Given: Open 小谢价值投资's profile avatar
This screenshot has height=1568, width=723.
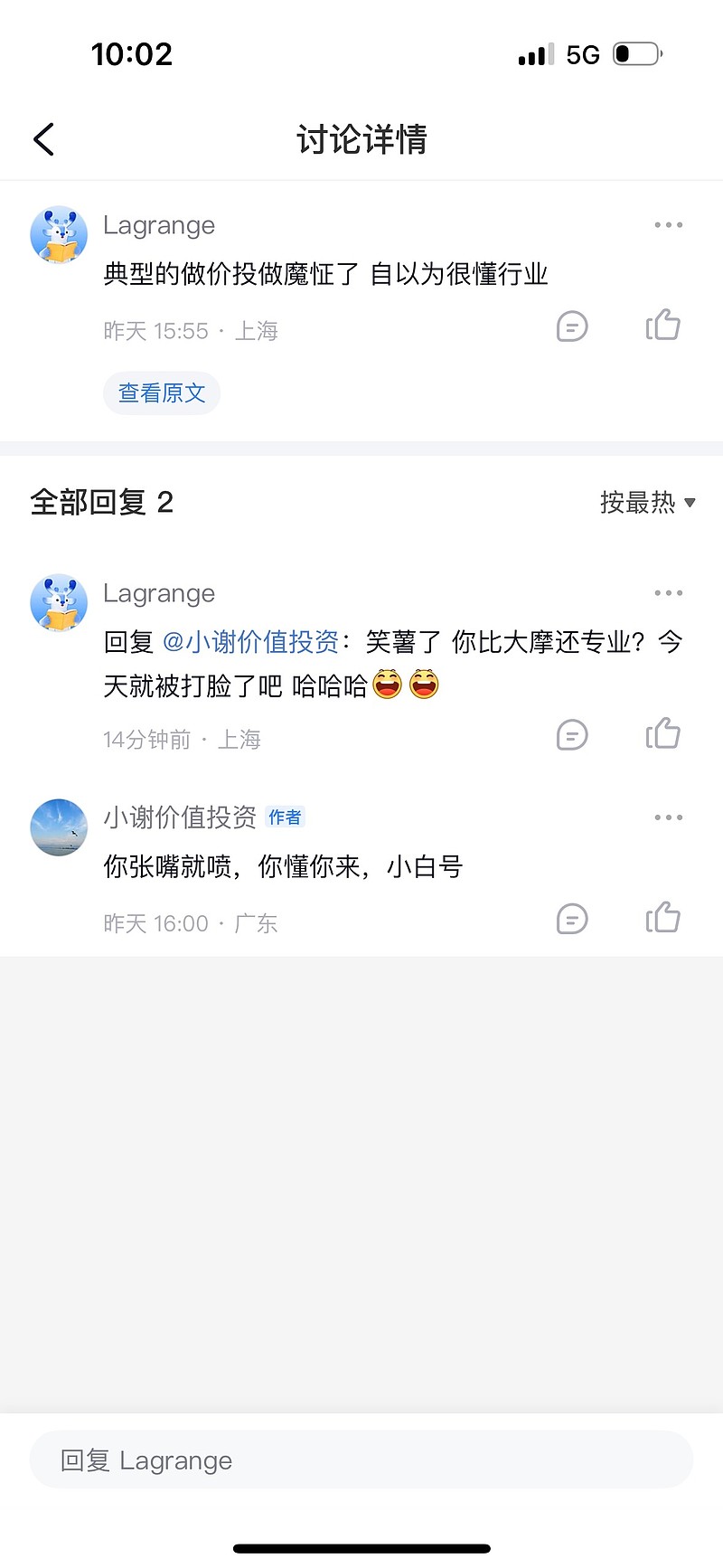Looking at the screenshot, I should pyautogui.click(x=59, y=827).
